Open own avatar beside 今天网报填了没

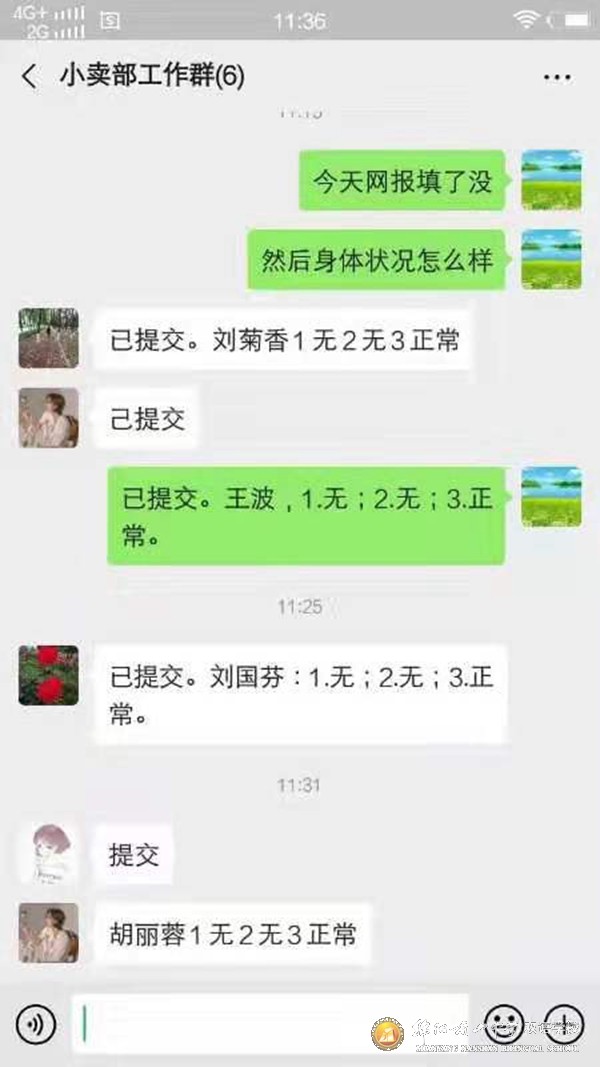551,180
